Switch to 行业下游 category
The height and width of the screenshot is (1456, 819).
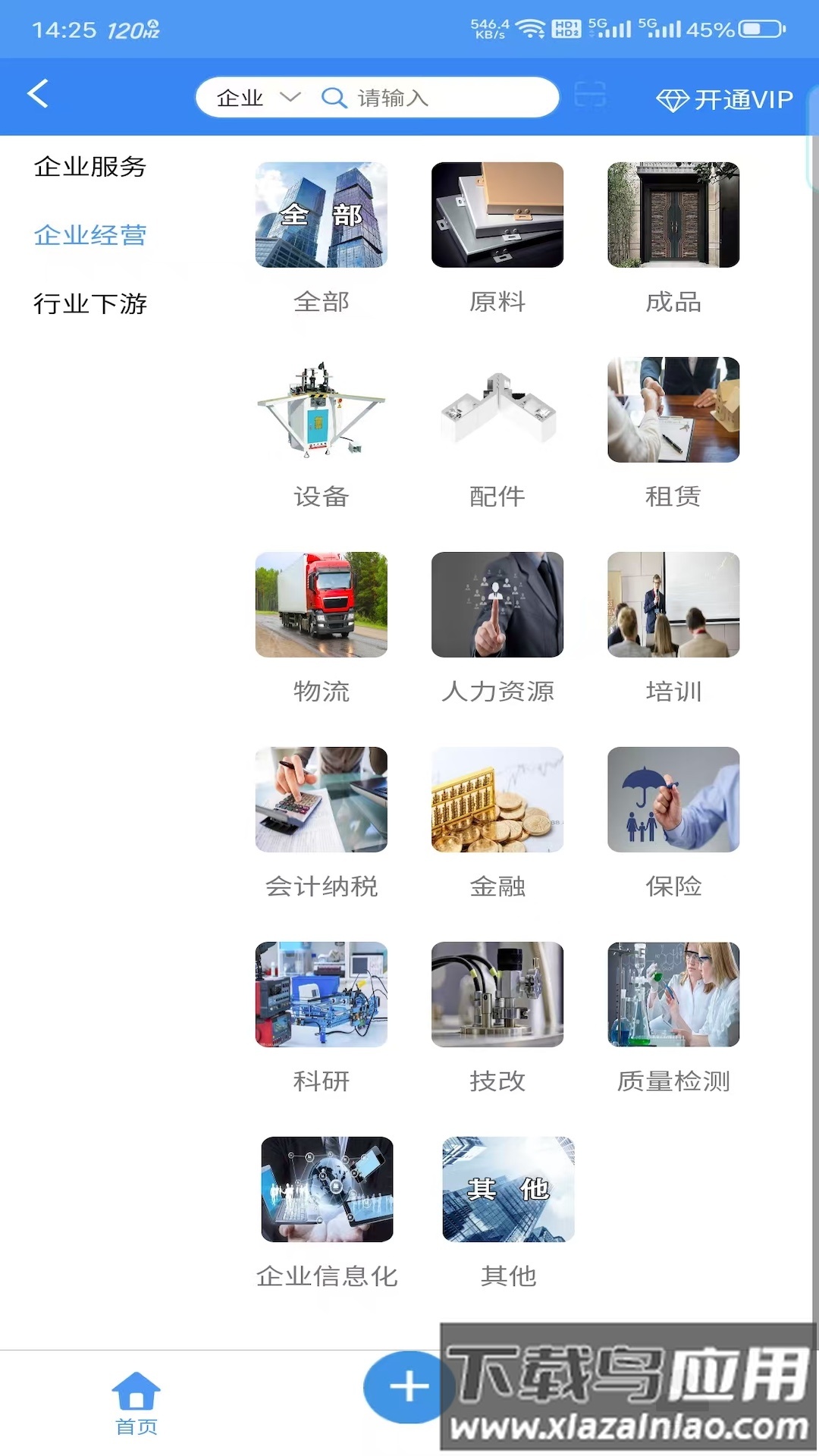tap(90, 303)
